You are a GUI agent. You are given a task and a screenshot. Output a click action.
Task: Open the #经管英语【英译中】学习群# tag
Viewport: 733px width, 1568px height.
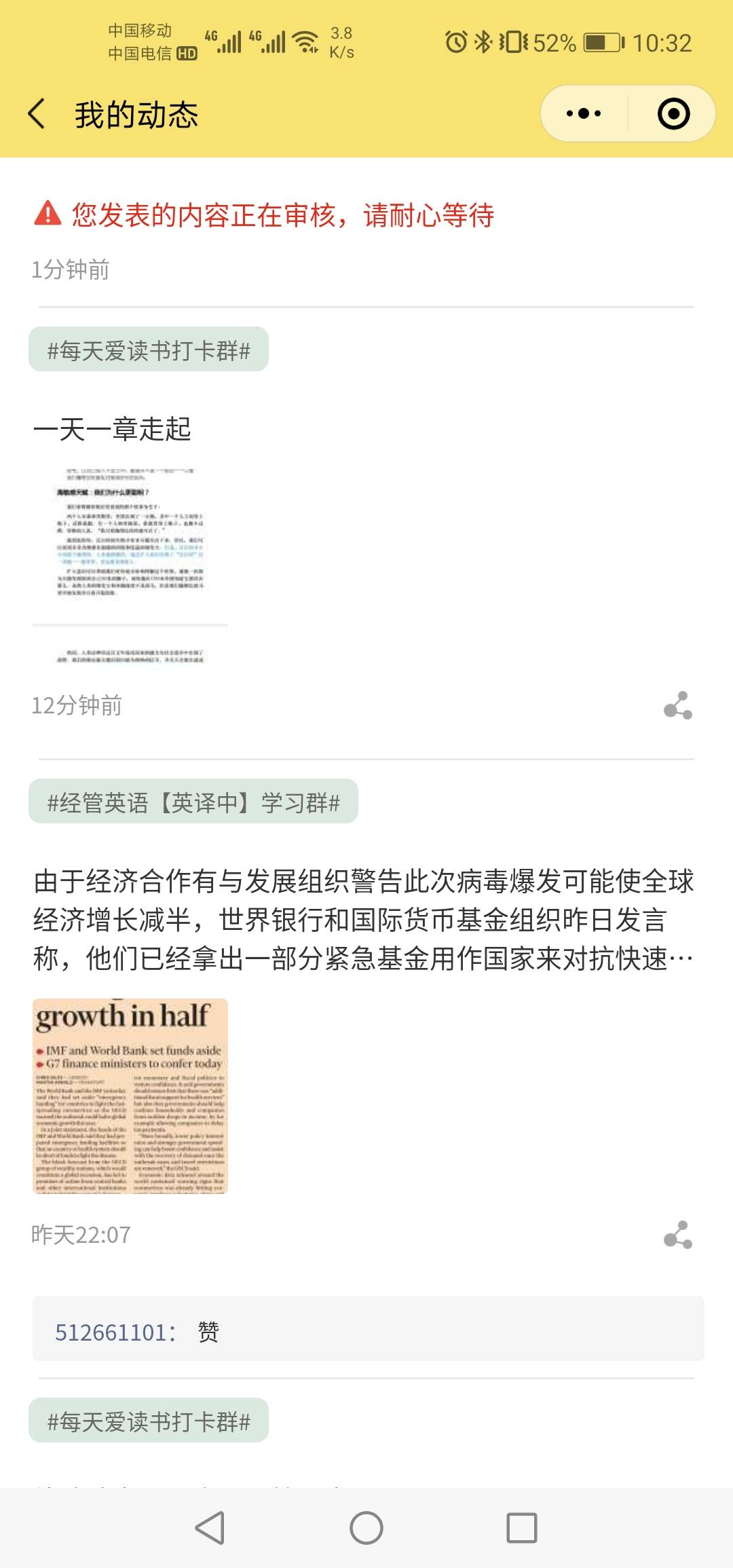193,802
